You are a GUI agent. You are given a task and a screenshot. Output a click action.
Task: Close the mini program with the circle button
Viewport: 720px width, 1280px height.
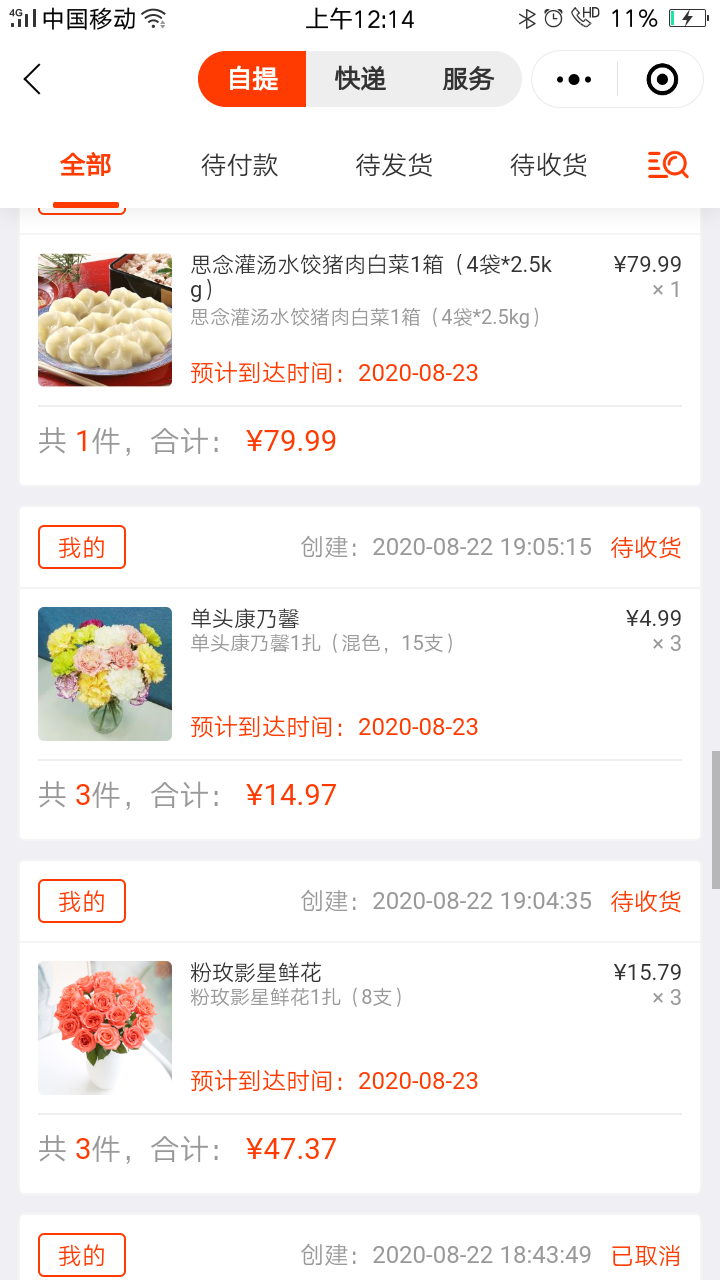coord(662,79)
